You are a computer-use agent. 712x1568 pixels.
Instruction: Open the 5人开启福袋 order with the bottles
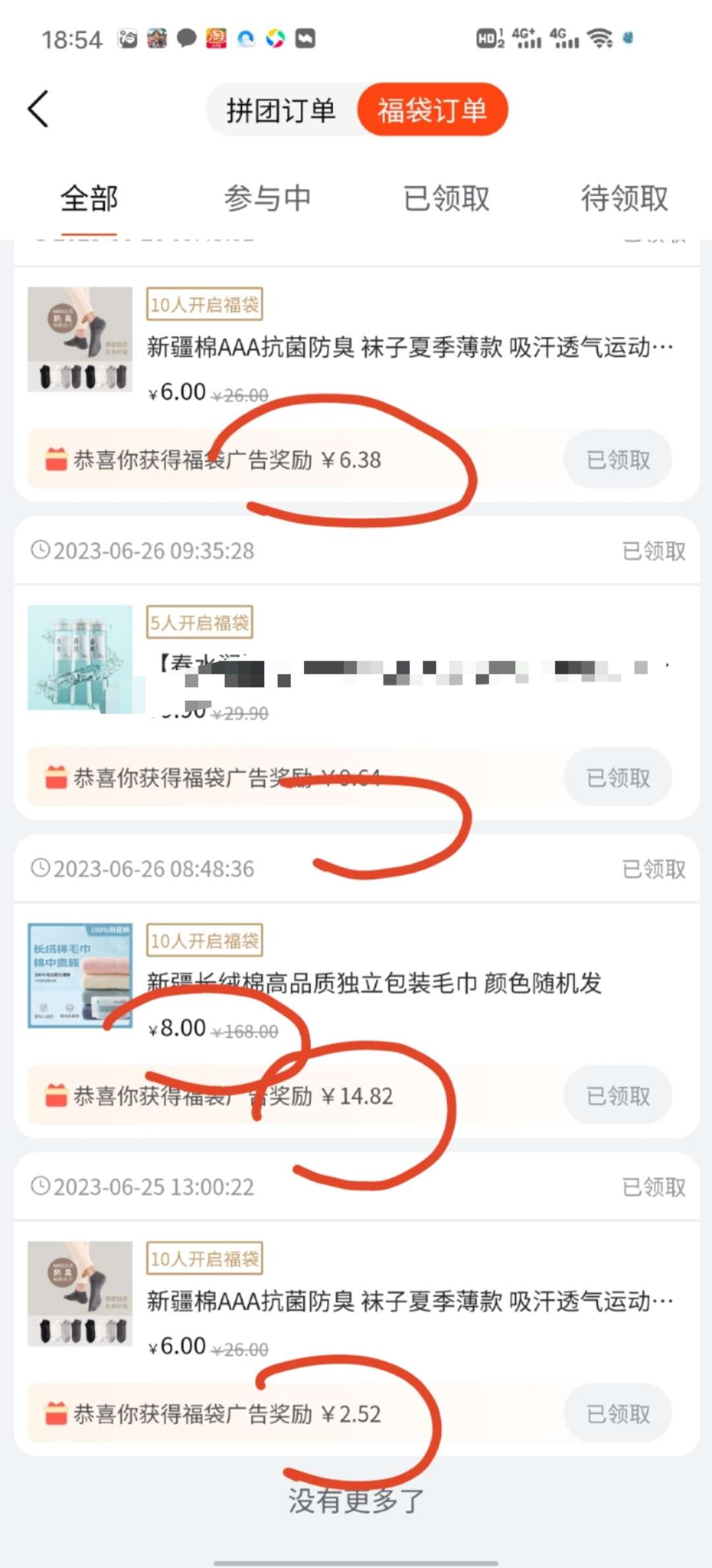point(409,666)
